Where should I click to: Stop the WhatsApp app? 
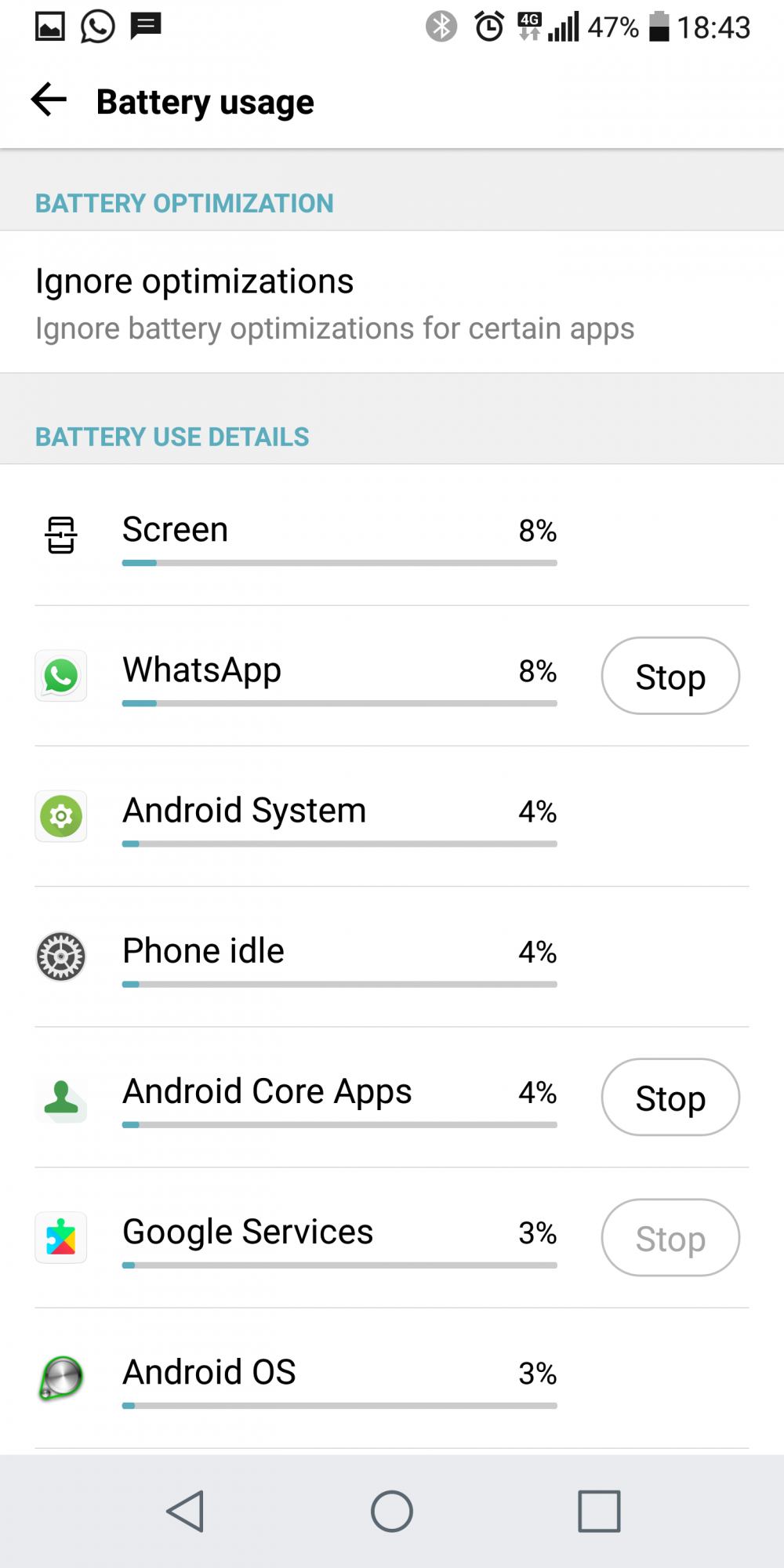670,676
